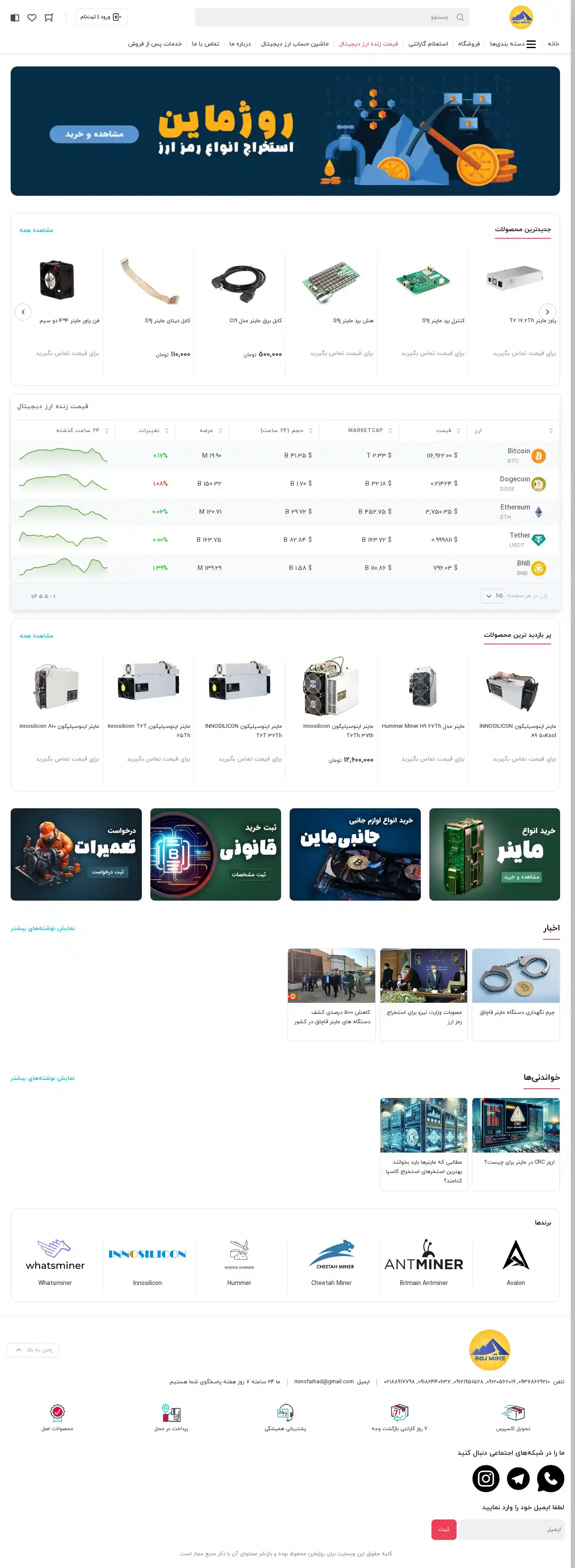This screenshot has height=1568, width=575.
Task: Submit the newsletter email with ثبت
Action: point(443,1529)
